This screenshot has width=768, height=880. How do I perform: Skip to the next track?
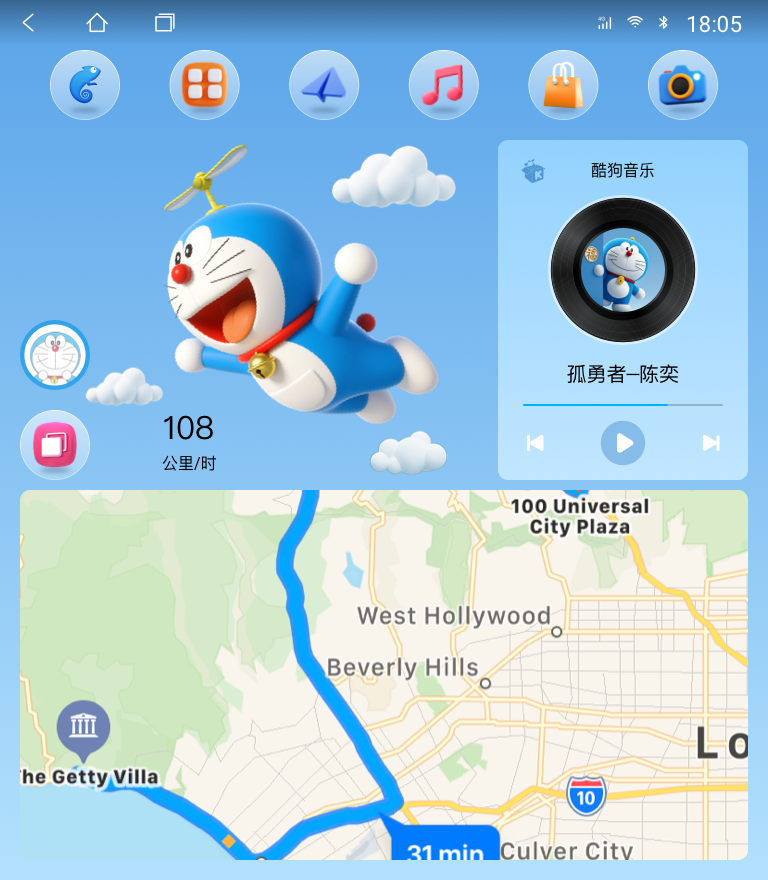(x=711, y=443)
